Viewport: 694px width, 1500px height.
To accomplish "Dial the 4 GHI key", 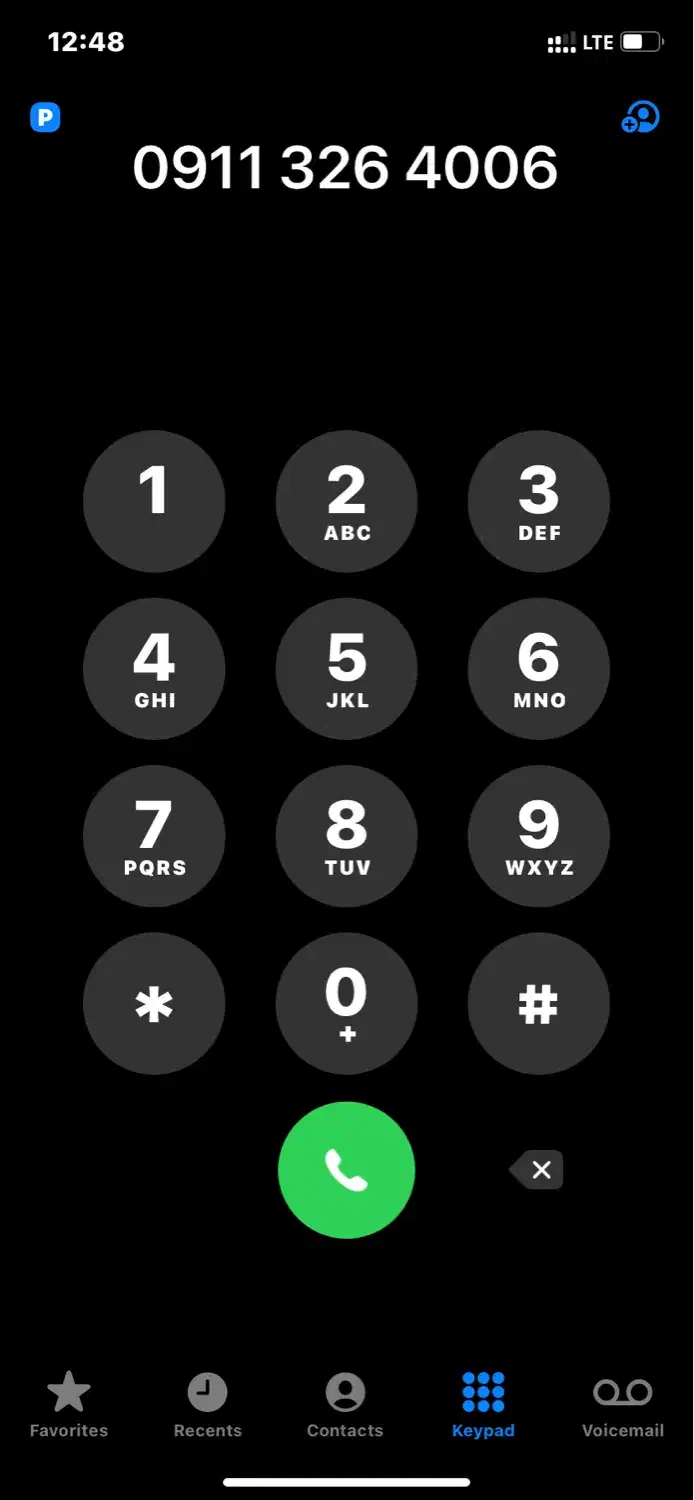I will 154,668.
